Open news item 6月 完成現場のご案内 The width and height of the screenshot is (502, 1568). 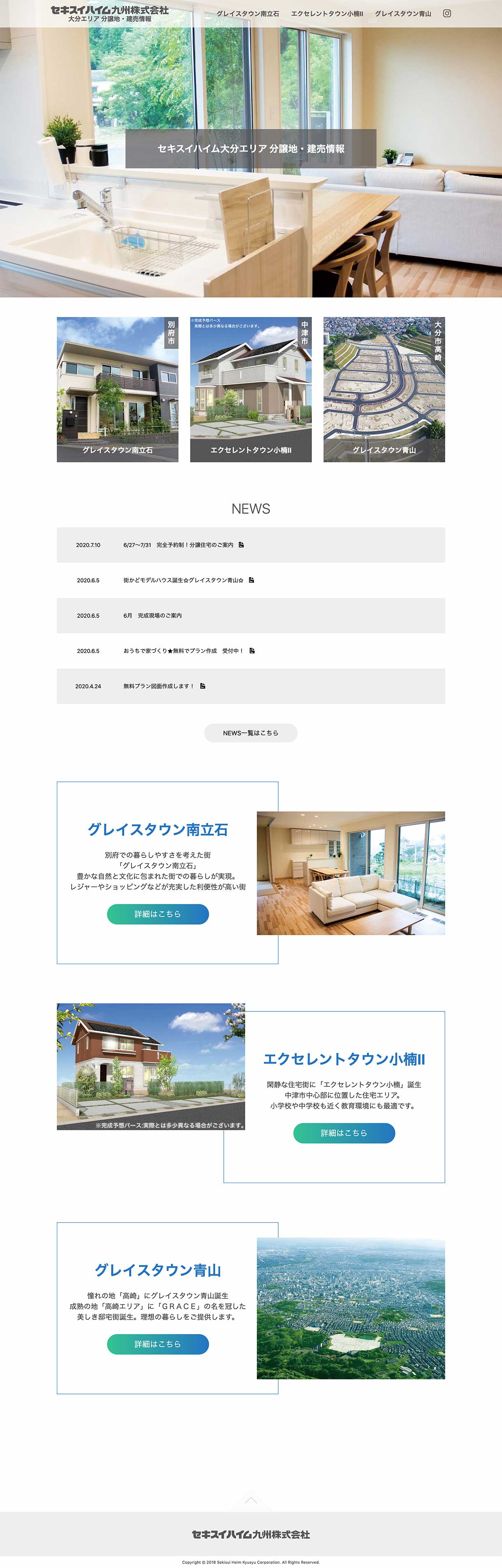152,615
